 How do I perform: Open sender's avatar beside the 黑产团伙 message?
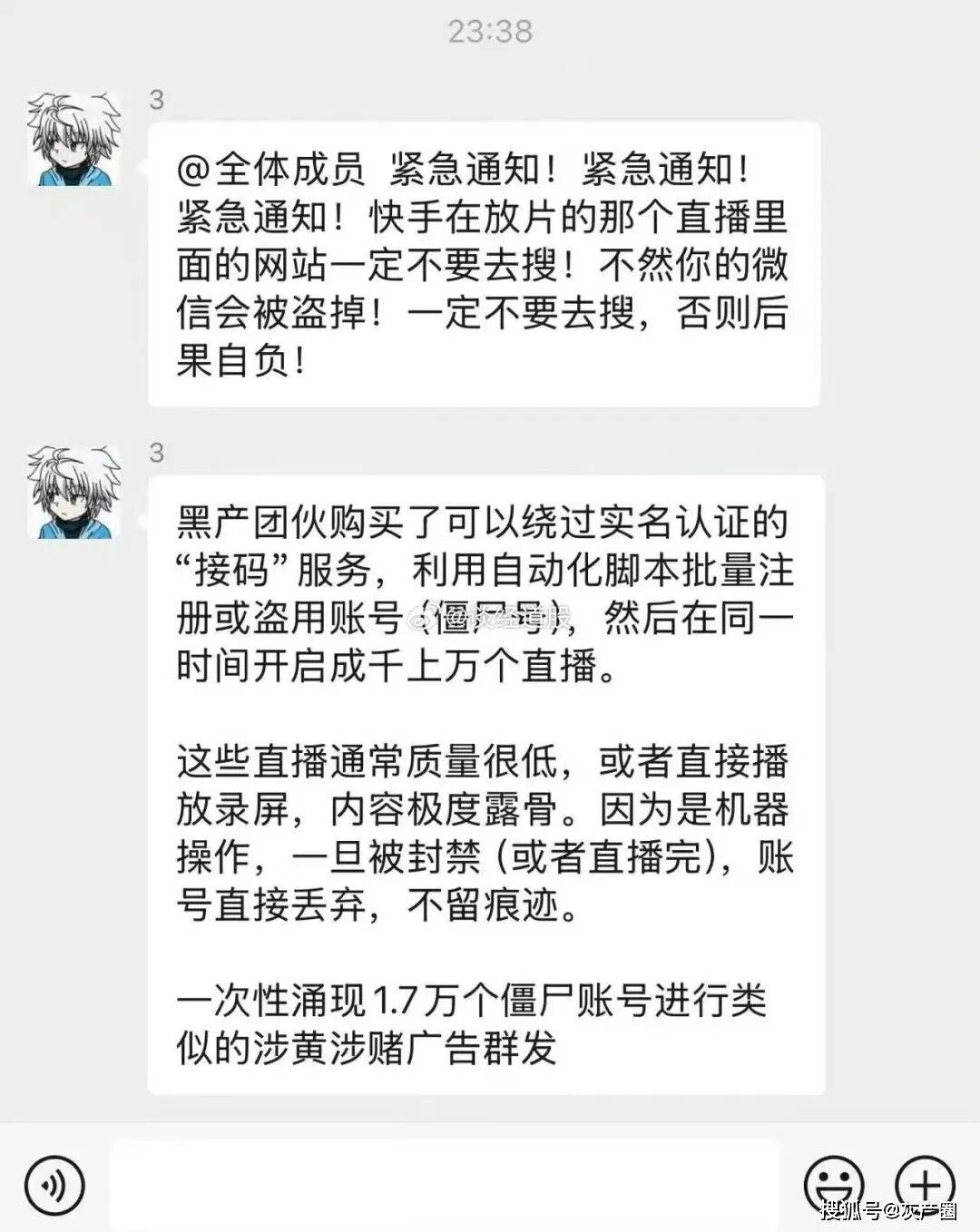point(73,492)
